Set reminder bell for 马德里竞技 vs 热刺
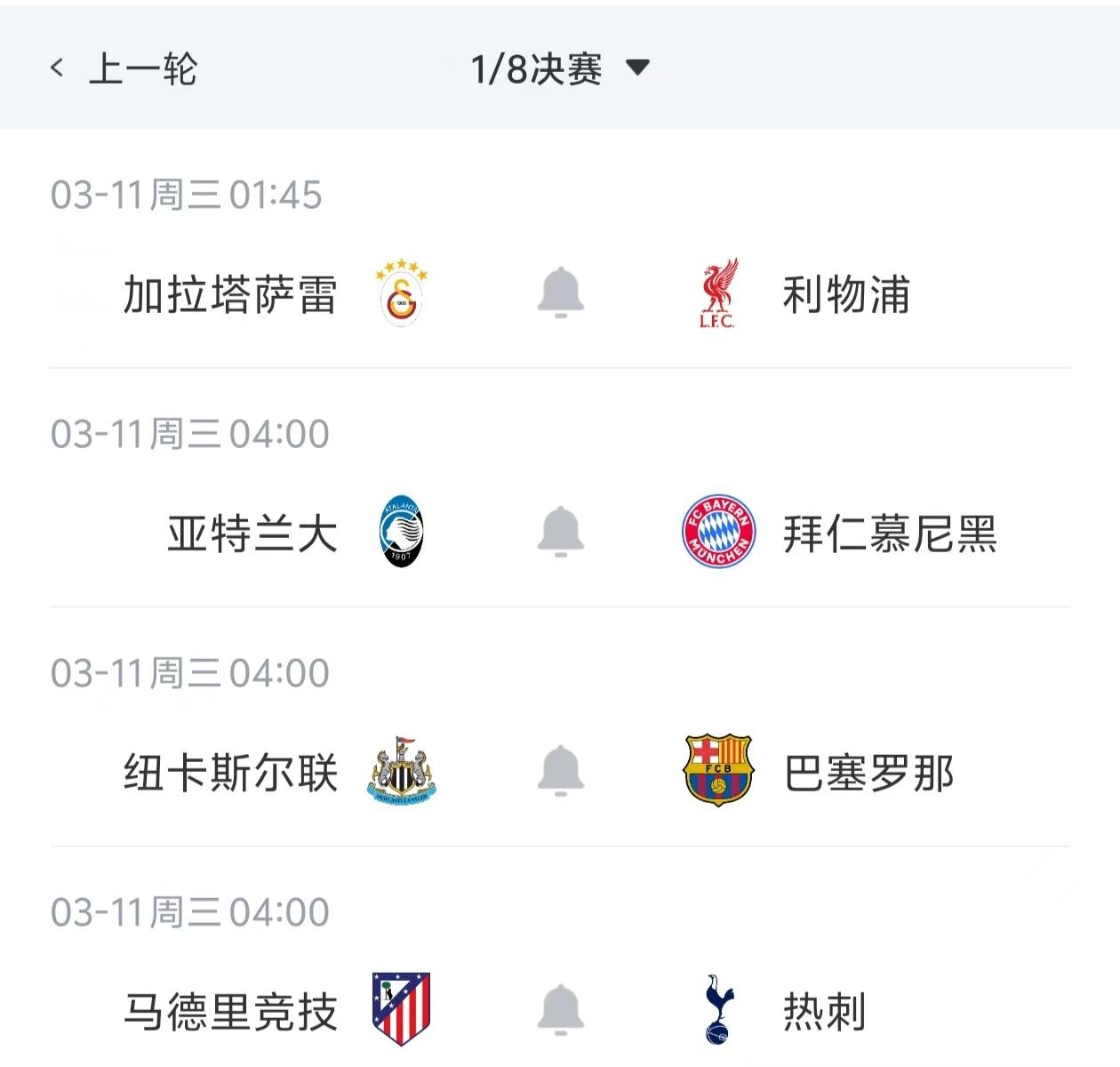Viewport: 1120px width, 1067px height. tap(560, 1009)
